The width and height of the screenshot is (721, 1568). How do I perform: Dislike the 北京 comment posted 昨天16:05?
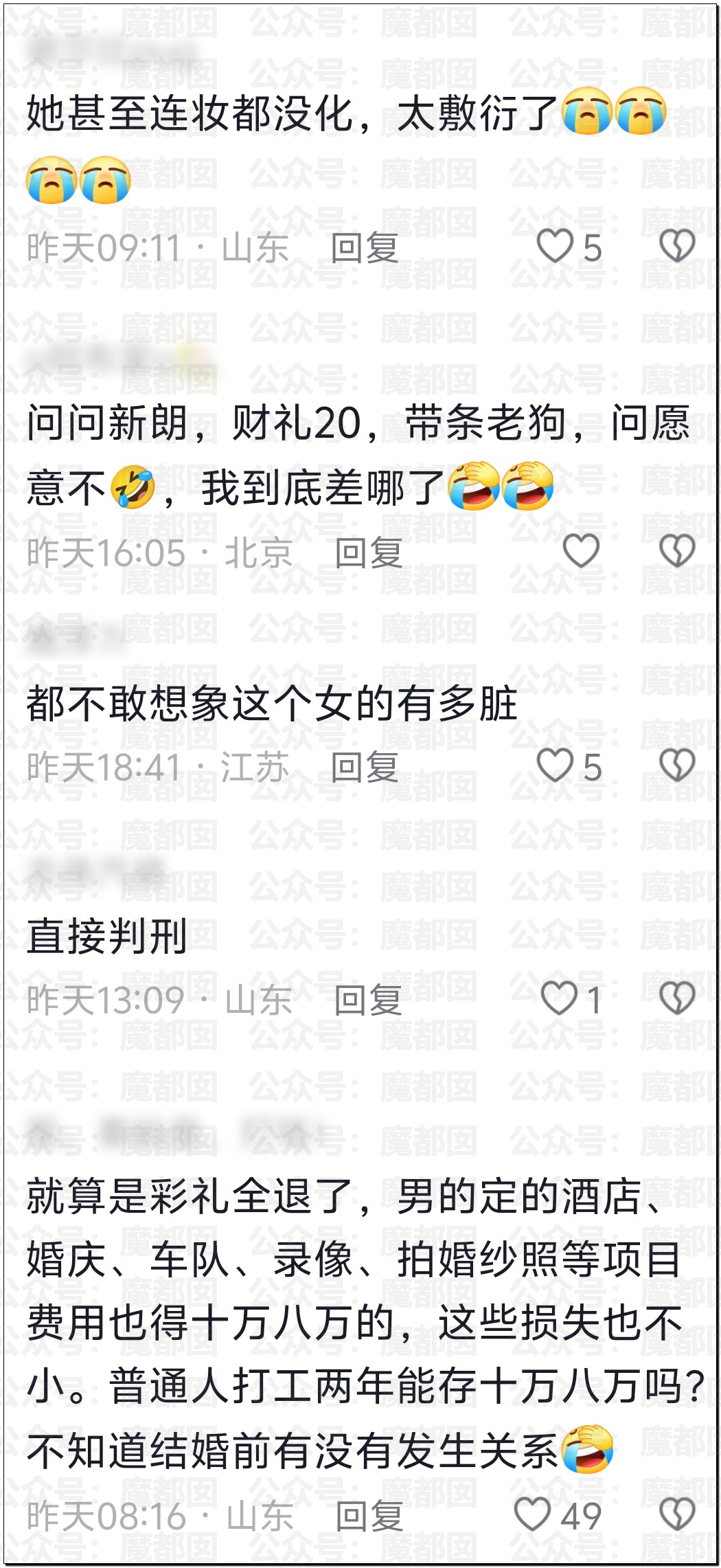point(677,552)
